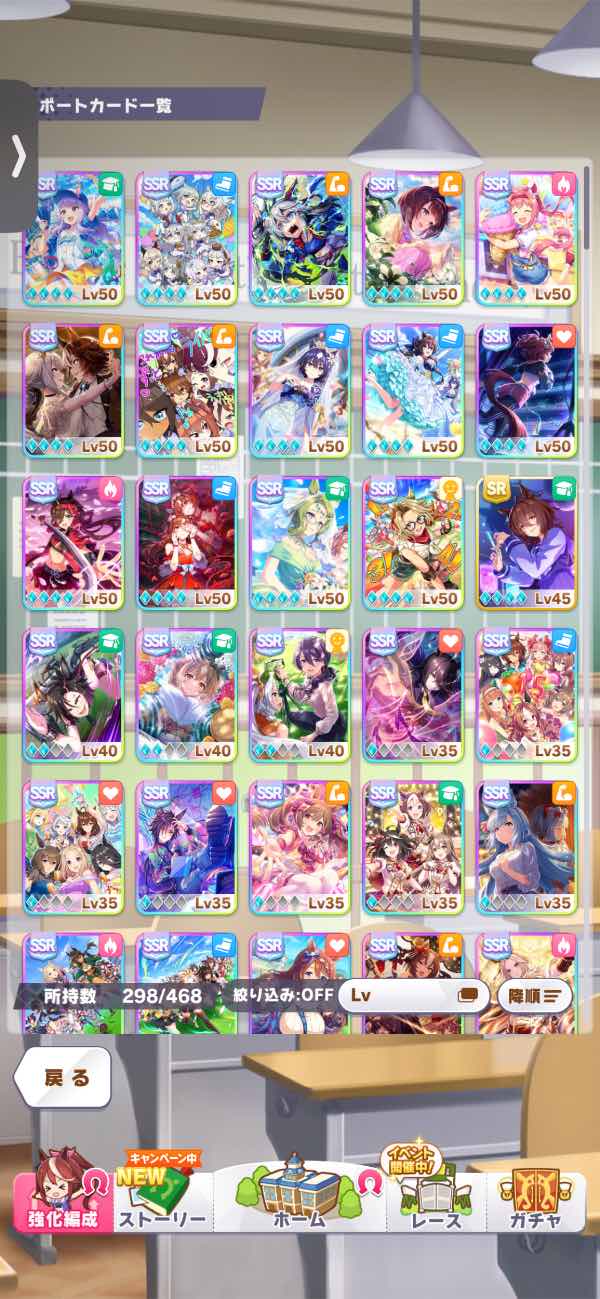Open the SSR blue-haired girl card at Lv35
The image size is (600, 1299).
(x=527, y=846)
